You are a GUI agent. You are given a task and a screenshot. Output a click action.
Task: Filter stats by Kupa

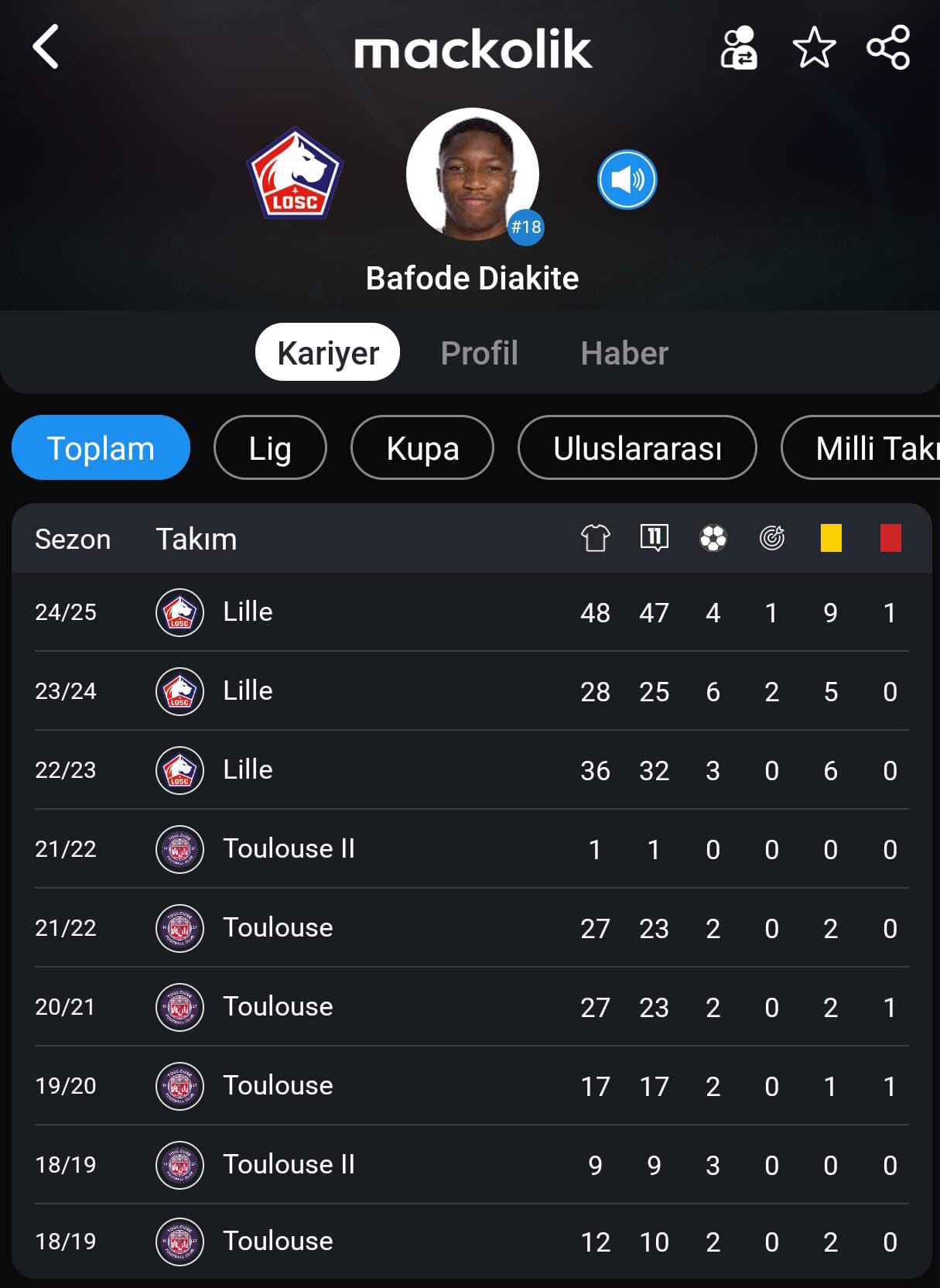click(x=422, y=448)
